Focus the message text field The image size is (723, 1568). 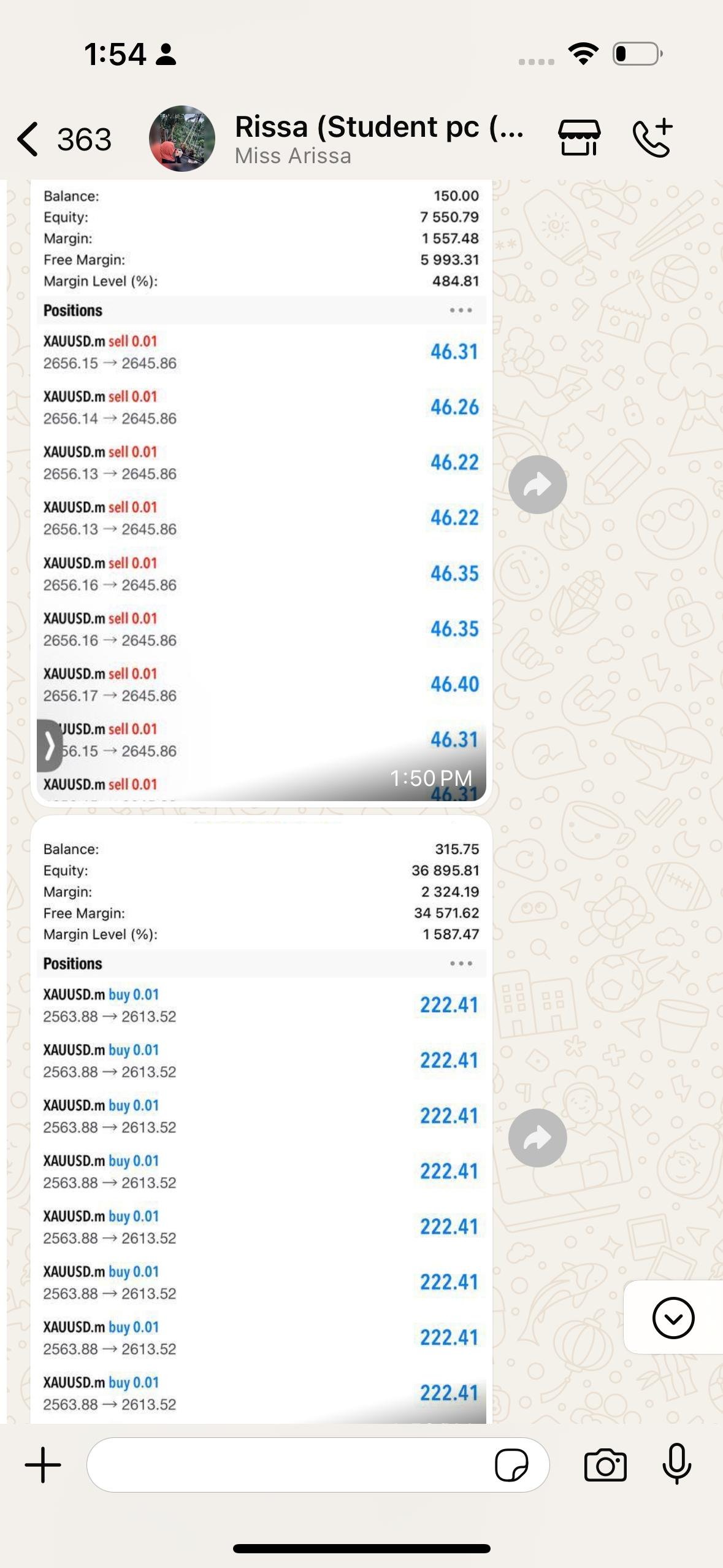pyautogui.click(x=288, y=1465)
